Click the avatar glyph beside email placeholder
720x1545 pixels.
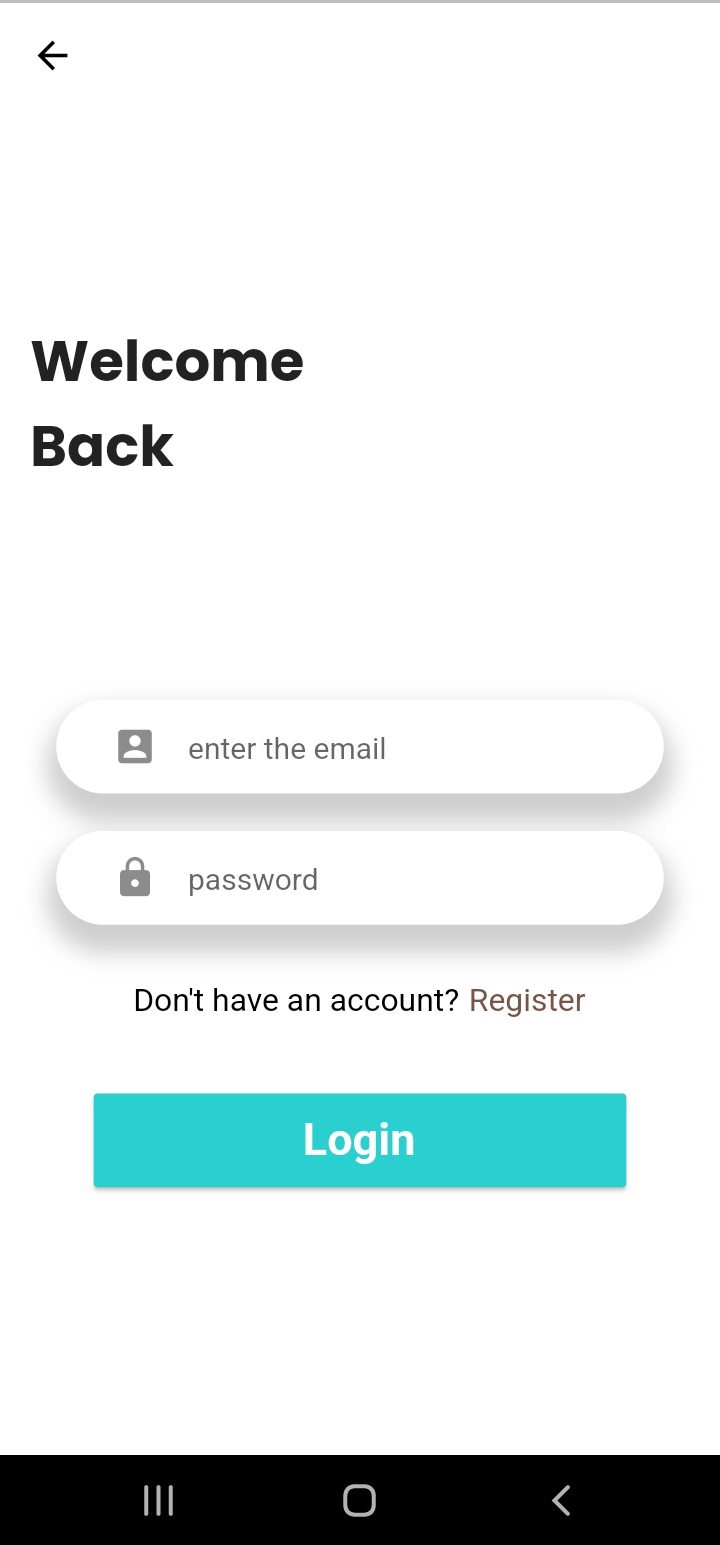coord(135,746)
